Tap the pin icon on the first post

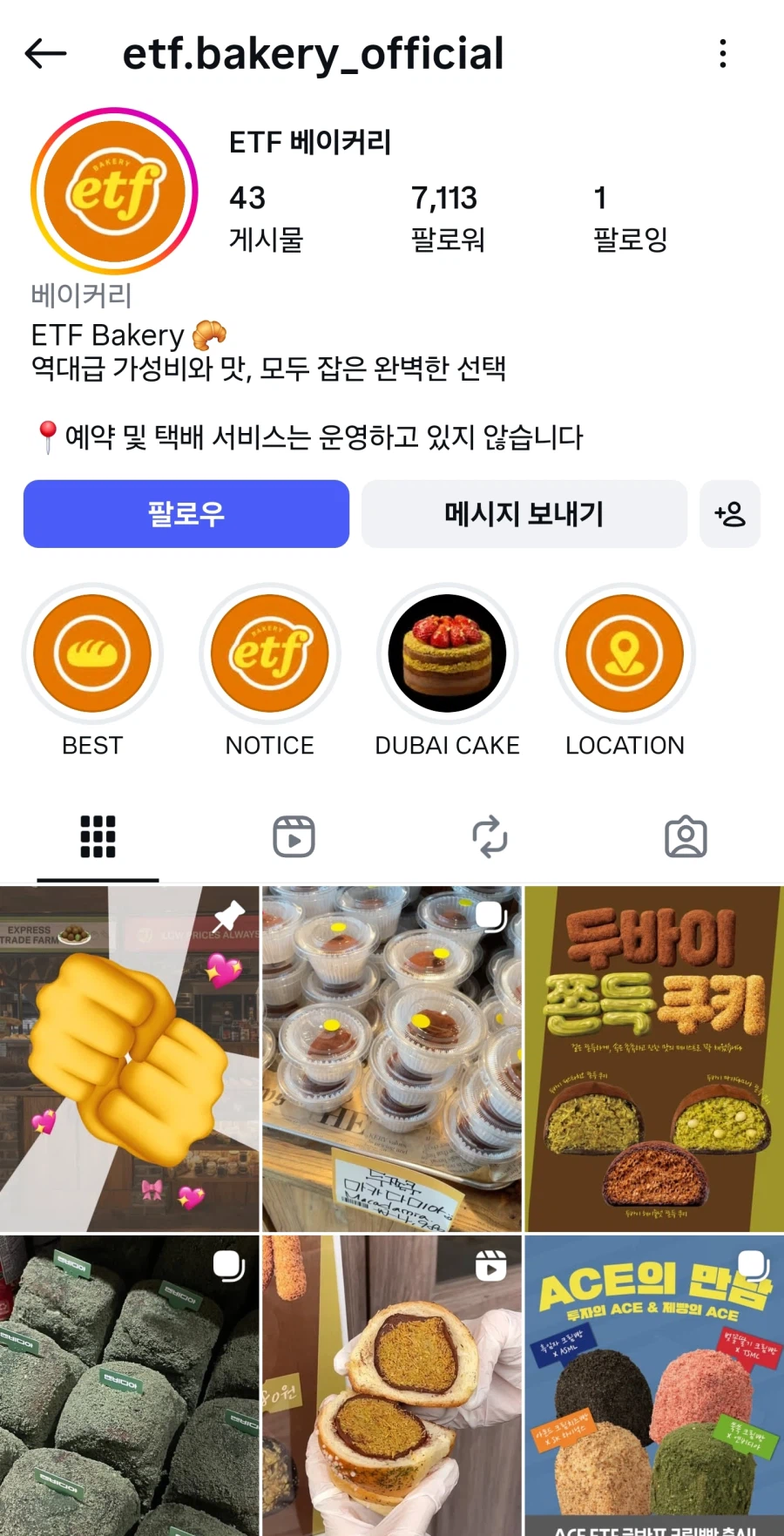coord(230,913)
